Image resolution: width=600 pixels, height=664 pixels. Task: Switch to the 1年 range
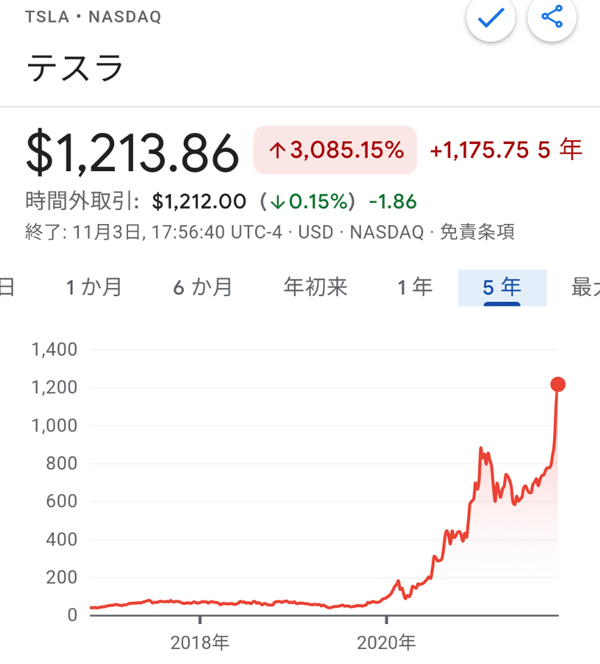pos(415,288)
